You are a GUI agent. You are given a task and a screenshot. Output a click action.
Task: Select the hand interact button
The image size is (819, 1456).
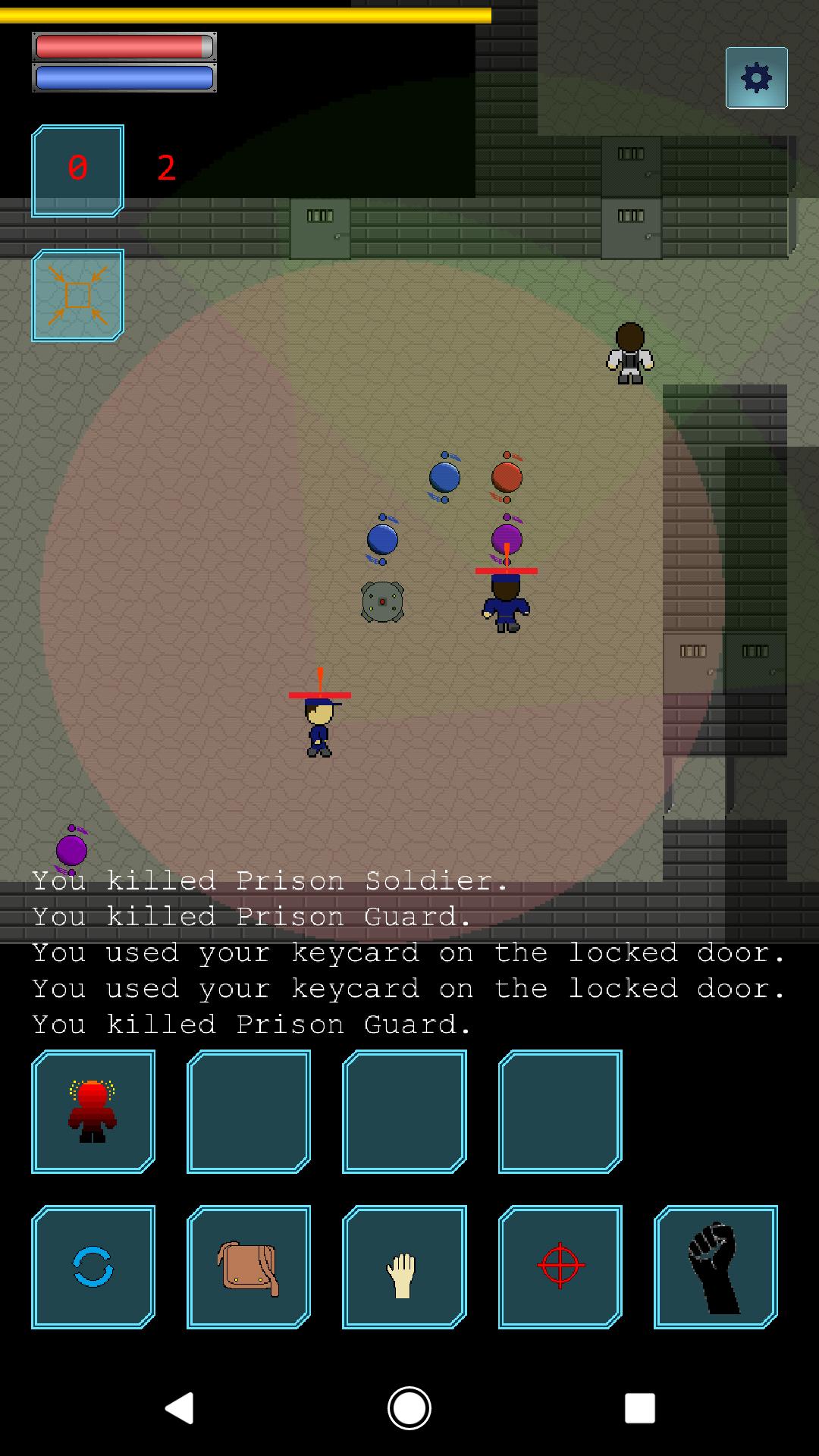click(404, 1266)
